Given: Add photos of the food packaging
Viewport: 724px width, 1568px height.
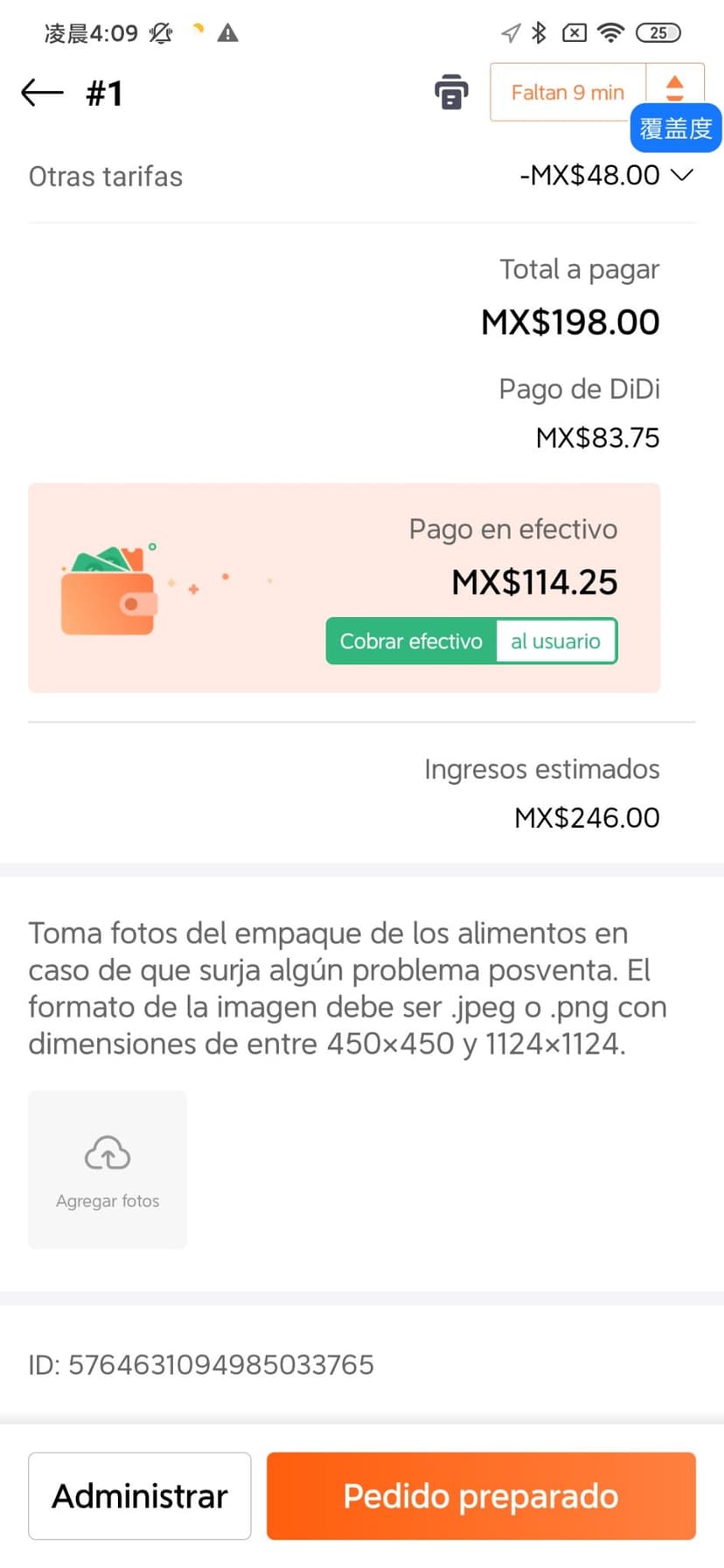Looking at the screenshot, I should [x=108, y=1169].
